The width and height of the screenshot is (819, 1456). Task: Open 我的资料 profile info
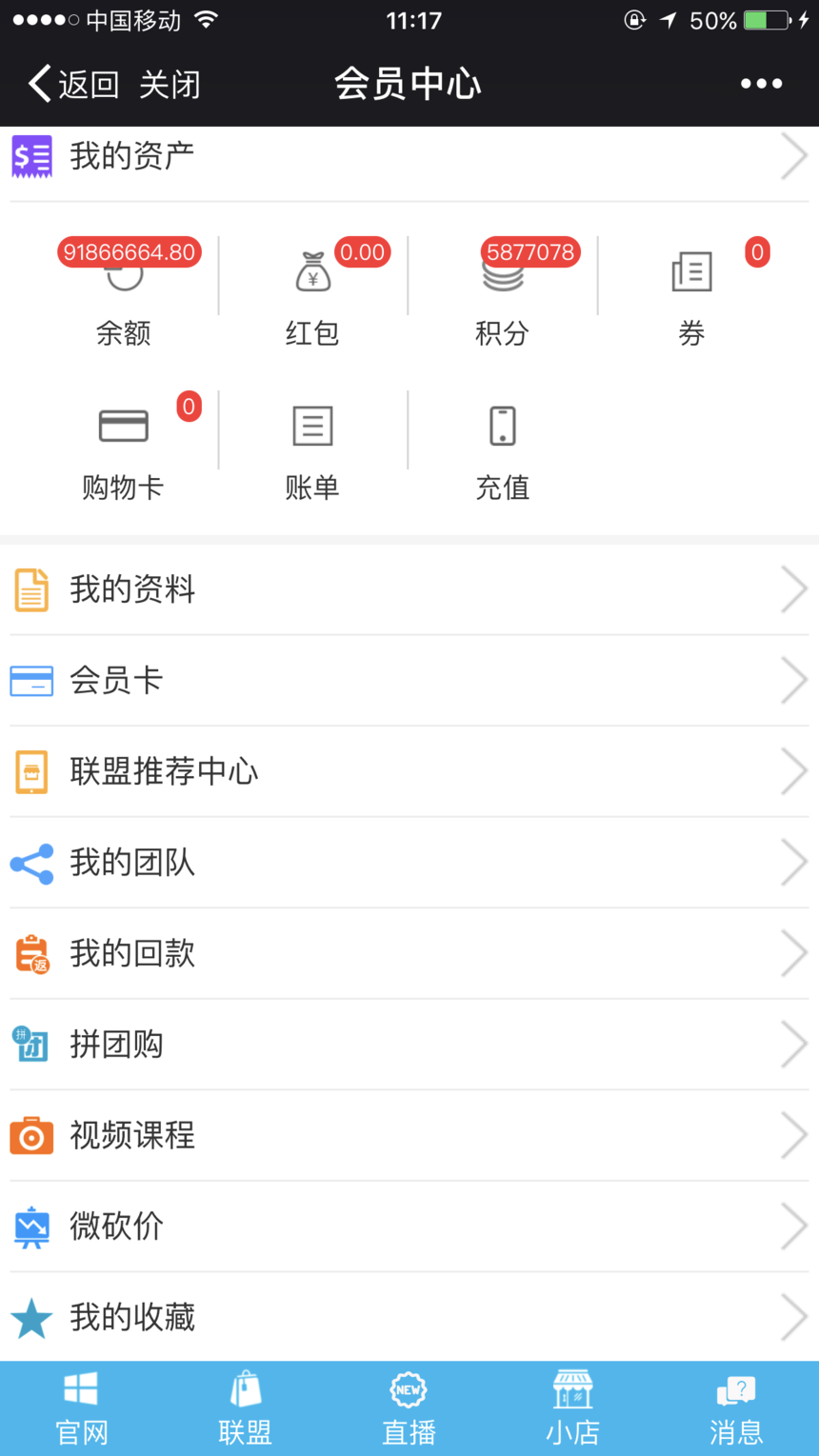pos(409,589)
